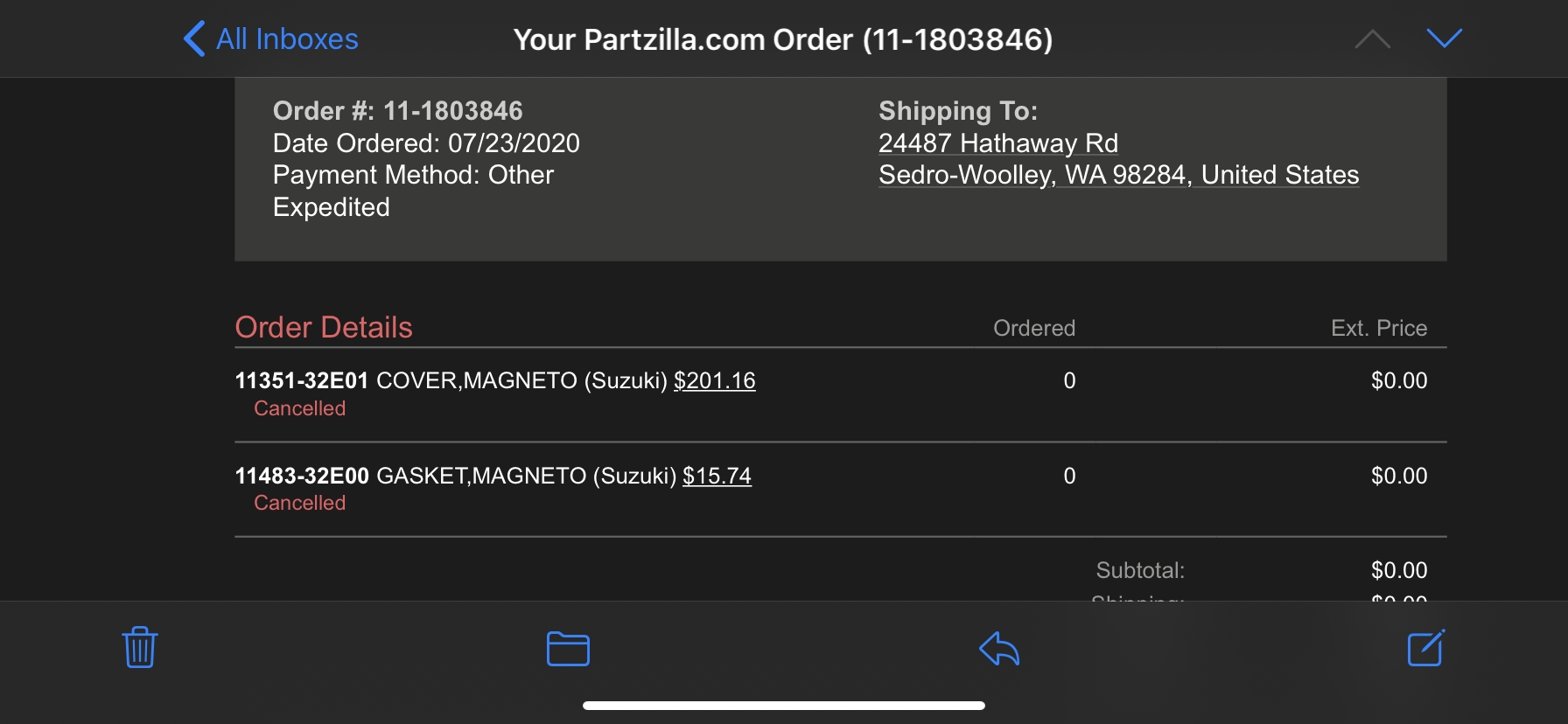Tap the $15.74 price link
Viewport: 1568px width, 724px height.
717,477
